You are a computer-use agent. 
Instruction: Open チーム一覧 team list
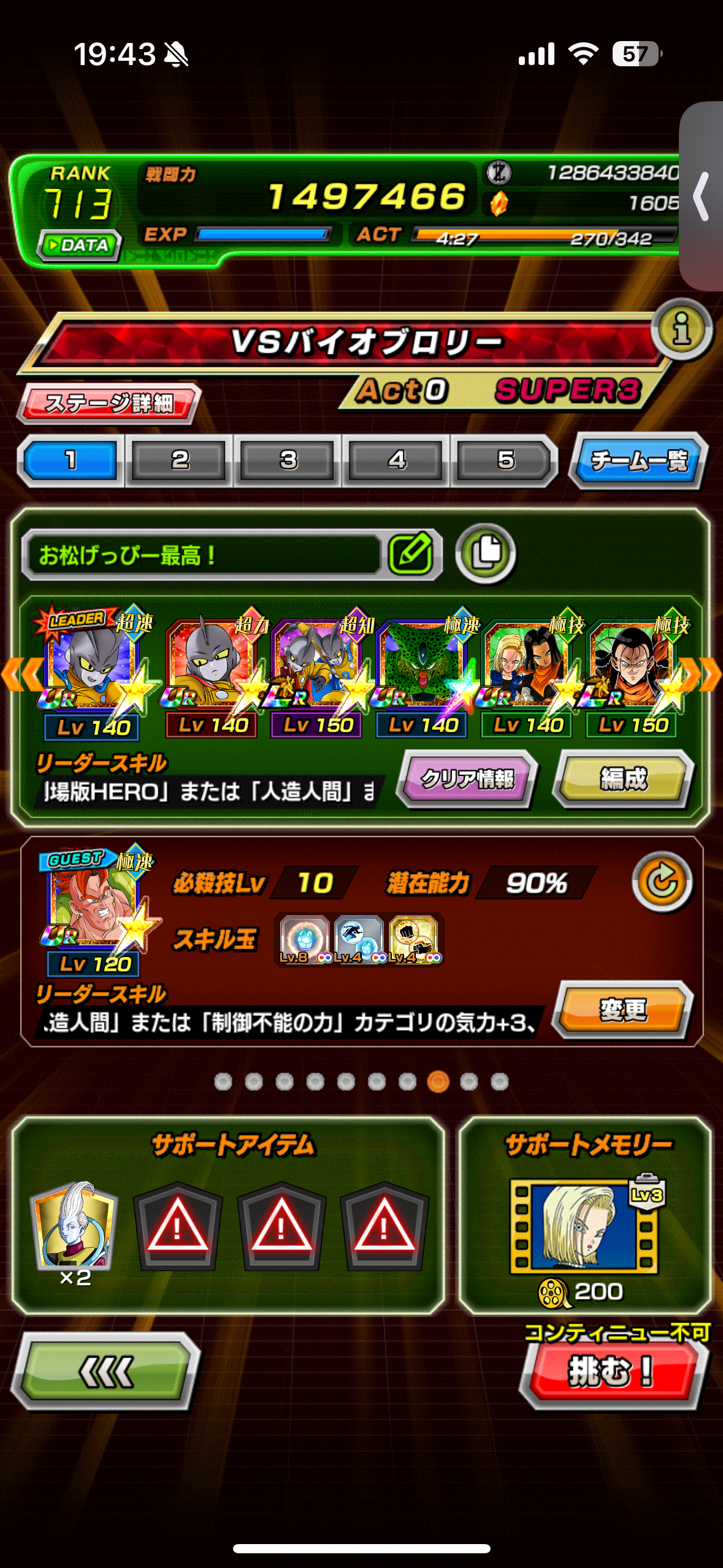coord(638,461)
